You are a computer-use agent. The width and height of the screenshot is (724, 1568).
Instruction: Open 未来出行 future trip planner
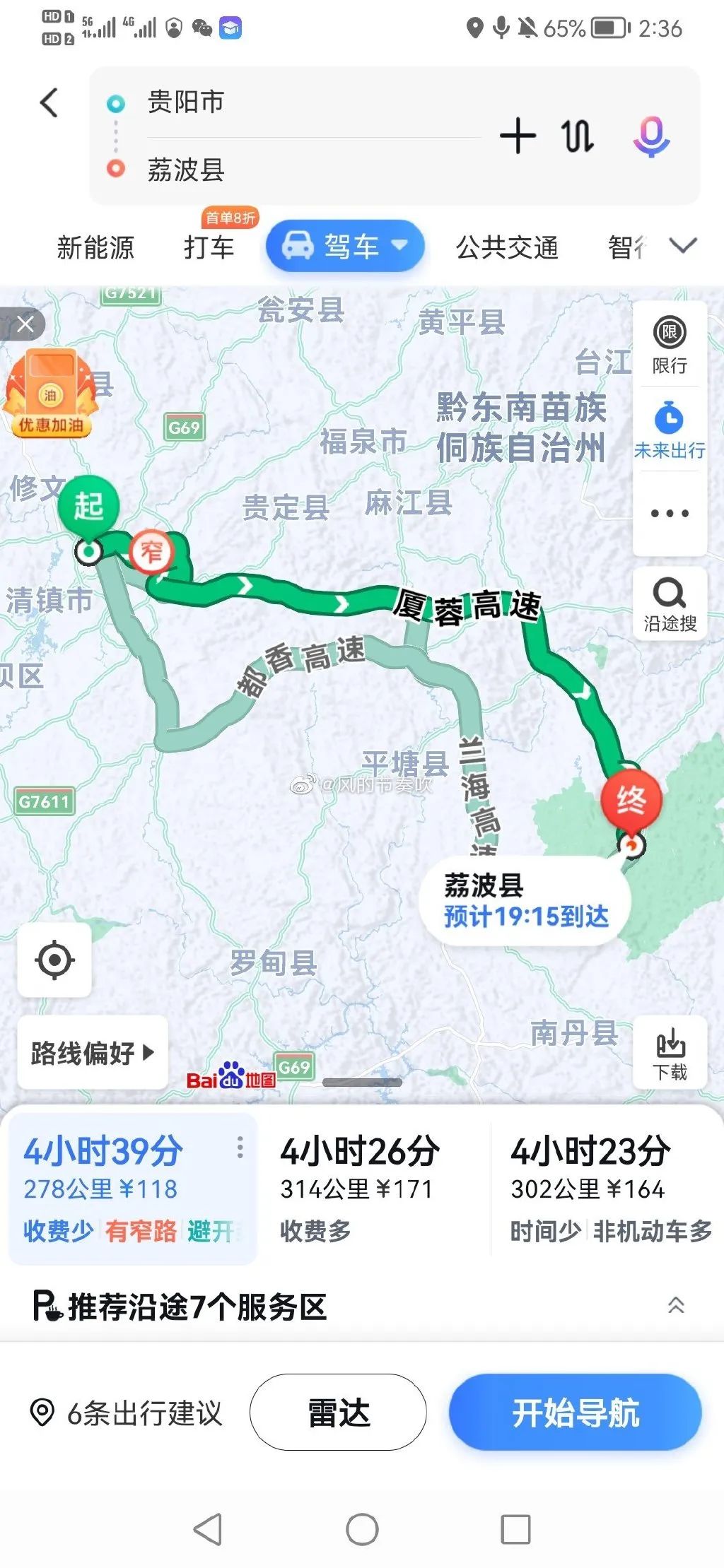pyautogui.click(x=670, y=429)
